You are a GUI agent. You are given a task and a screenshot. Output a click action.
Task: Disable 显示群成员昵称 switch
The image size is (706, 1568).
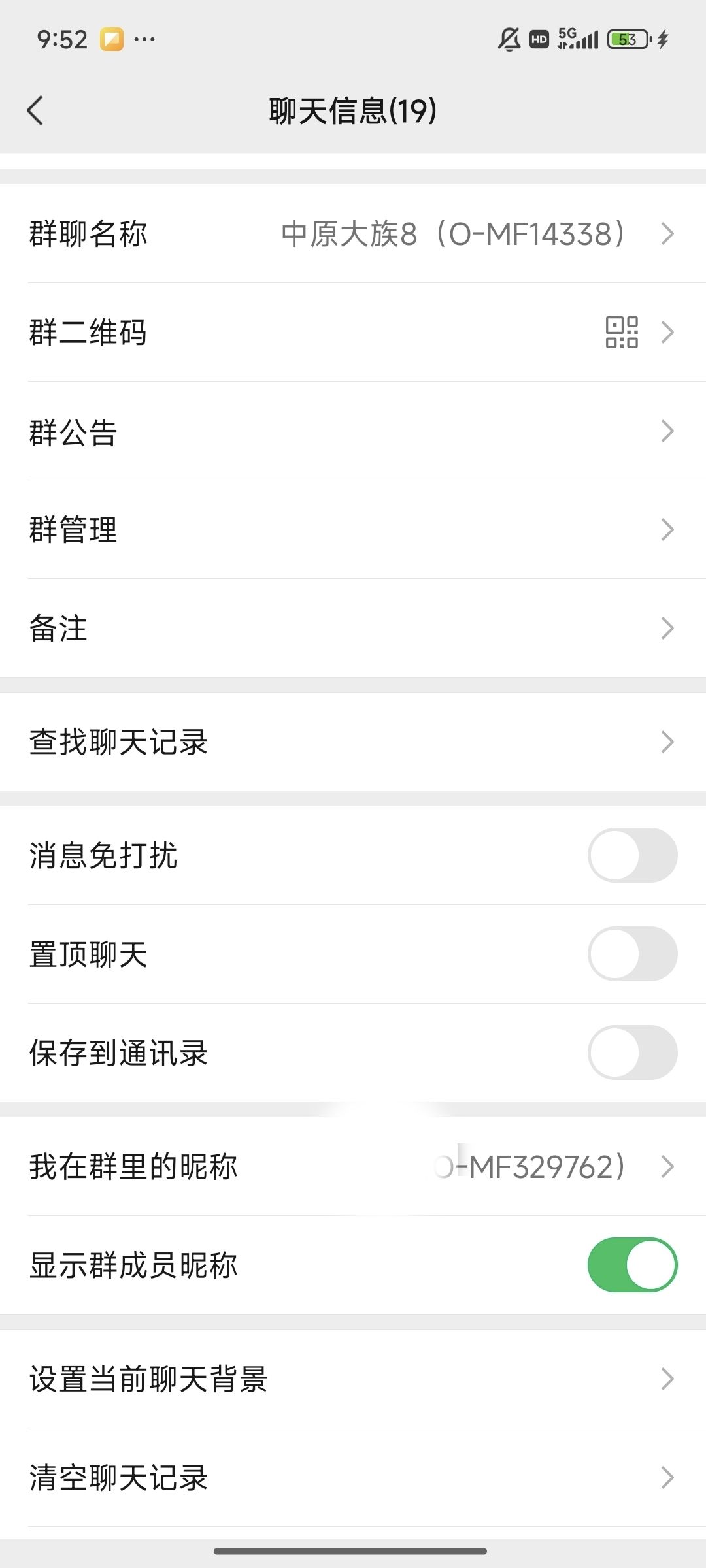632,1265
